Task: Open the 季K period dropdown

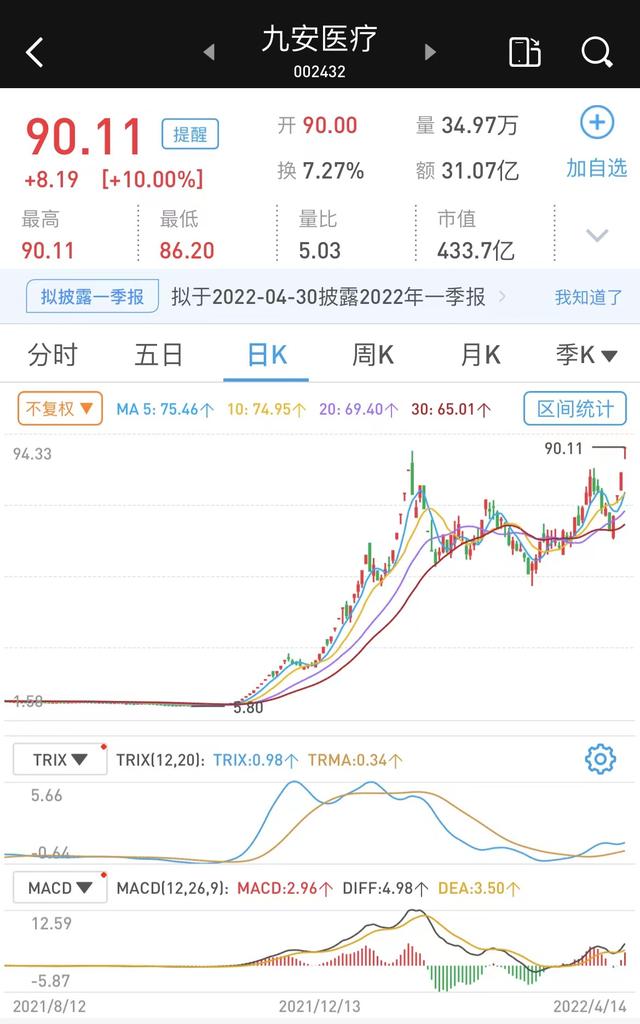Action: point(586,354)
